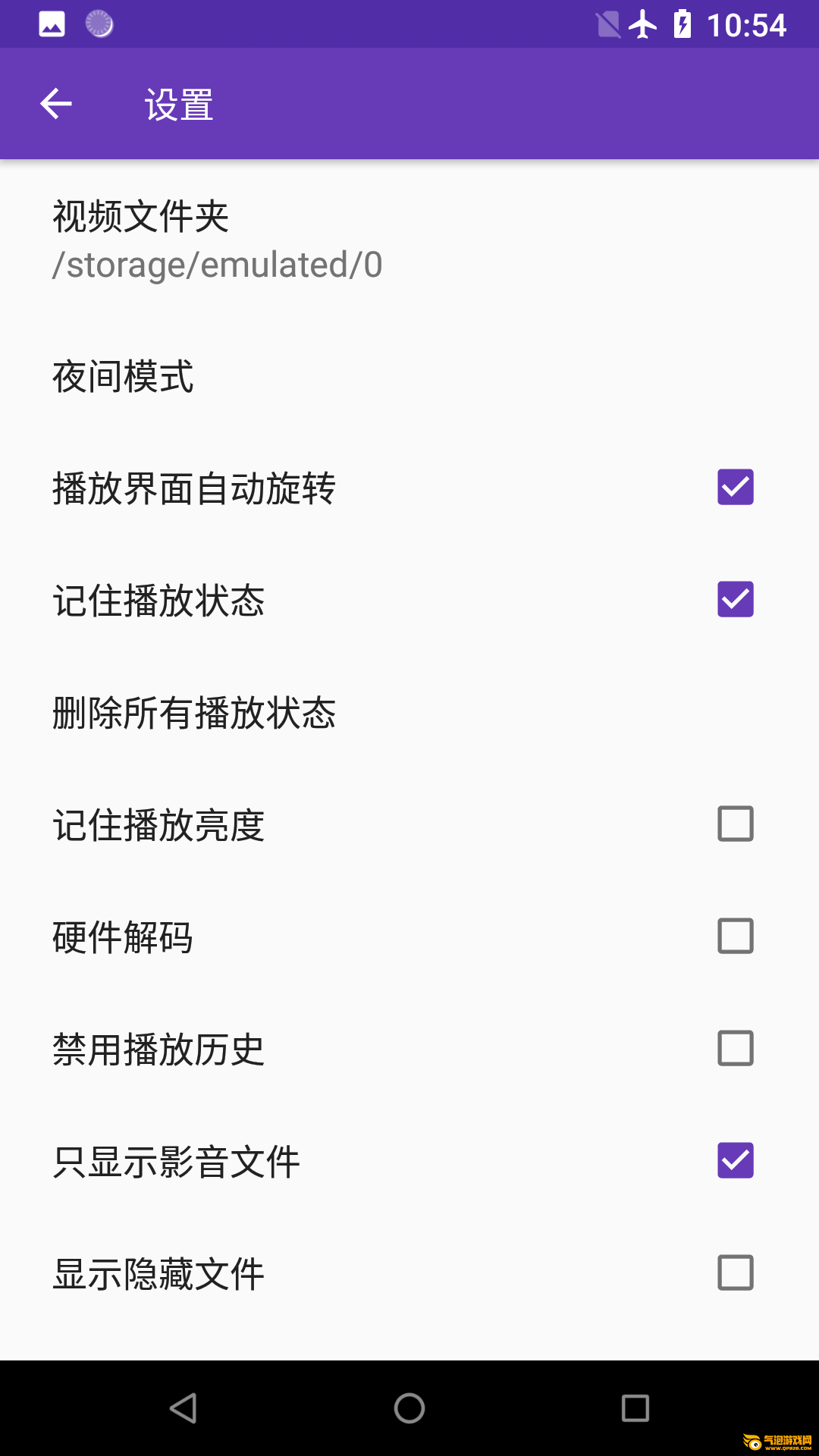Enable 记住播放亮度 checkbox
This screenshot has height=1456, width=819.
coord(735,824)
